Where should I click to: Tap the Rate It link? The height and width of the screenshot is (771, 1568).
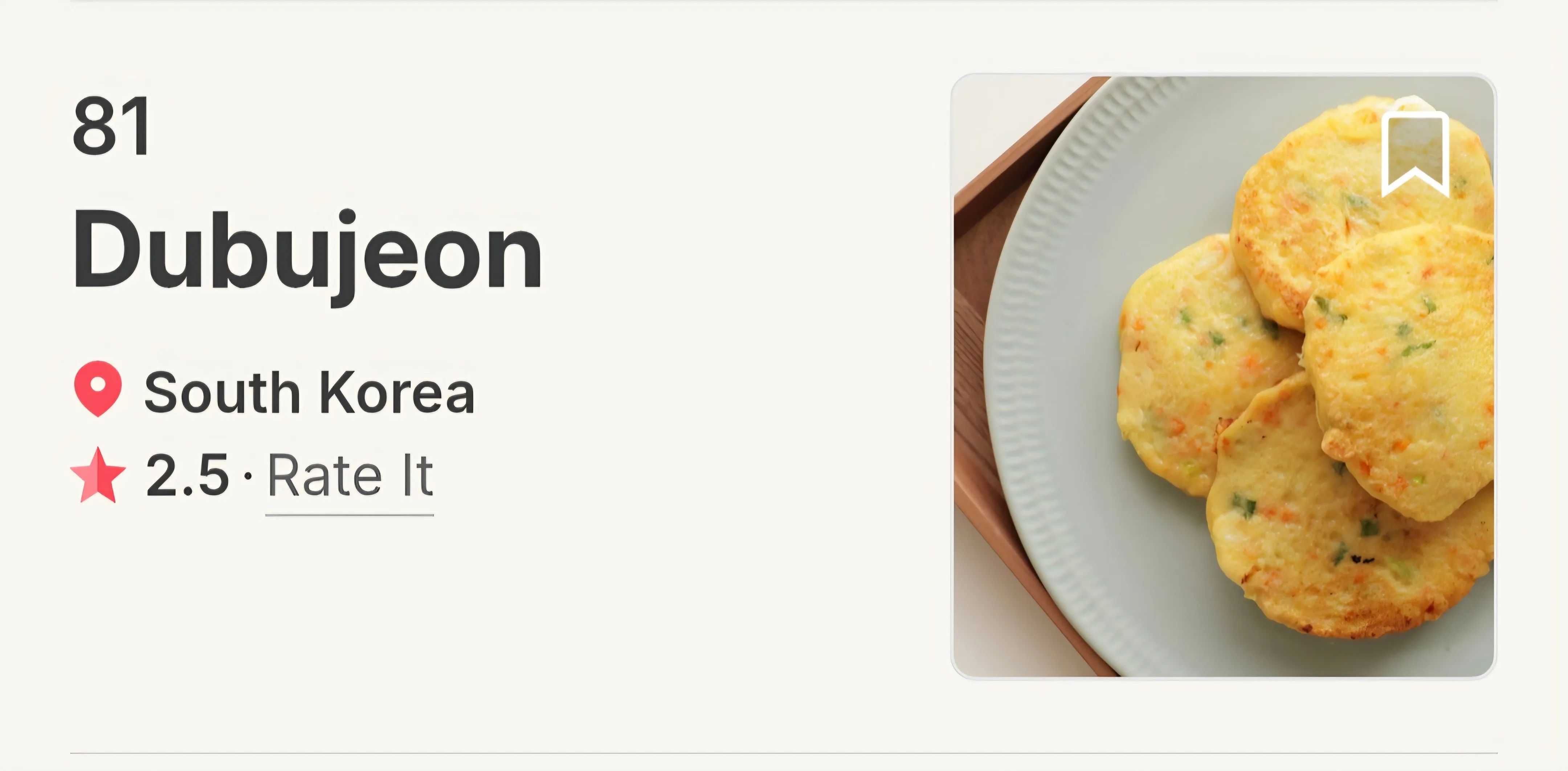click(x=350, y=476)
